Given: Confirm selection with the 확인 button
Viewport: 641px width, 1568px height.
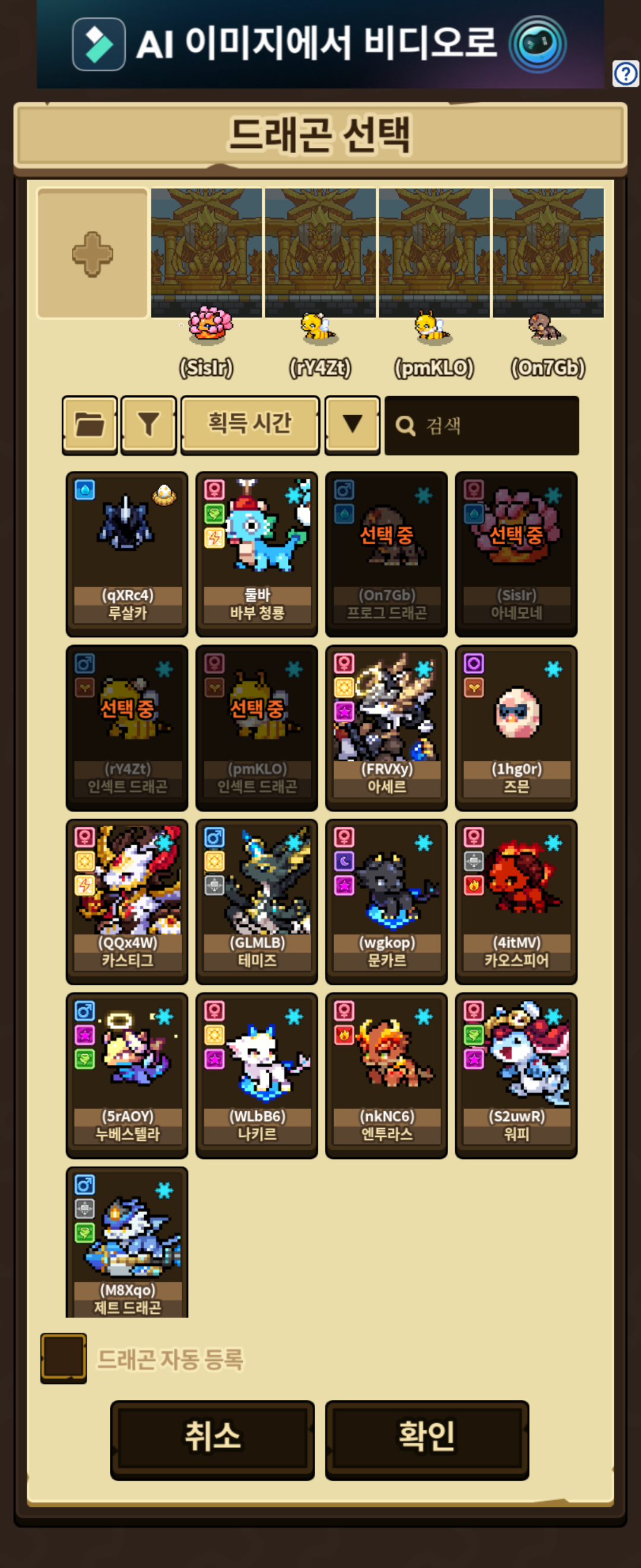Looking at the screenshot, I should [427, 1439].
